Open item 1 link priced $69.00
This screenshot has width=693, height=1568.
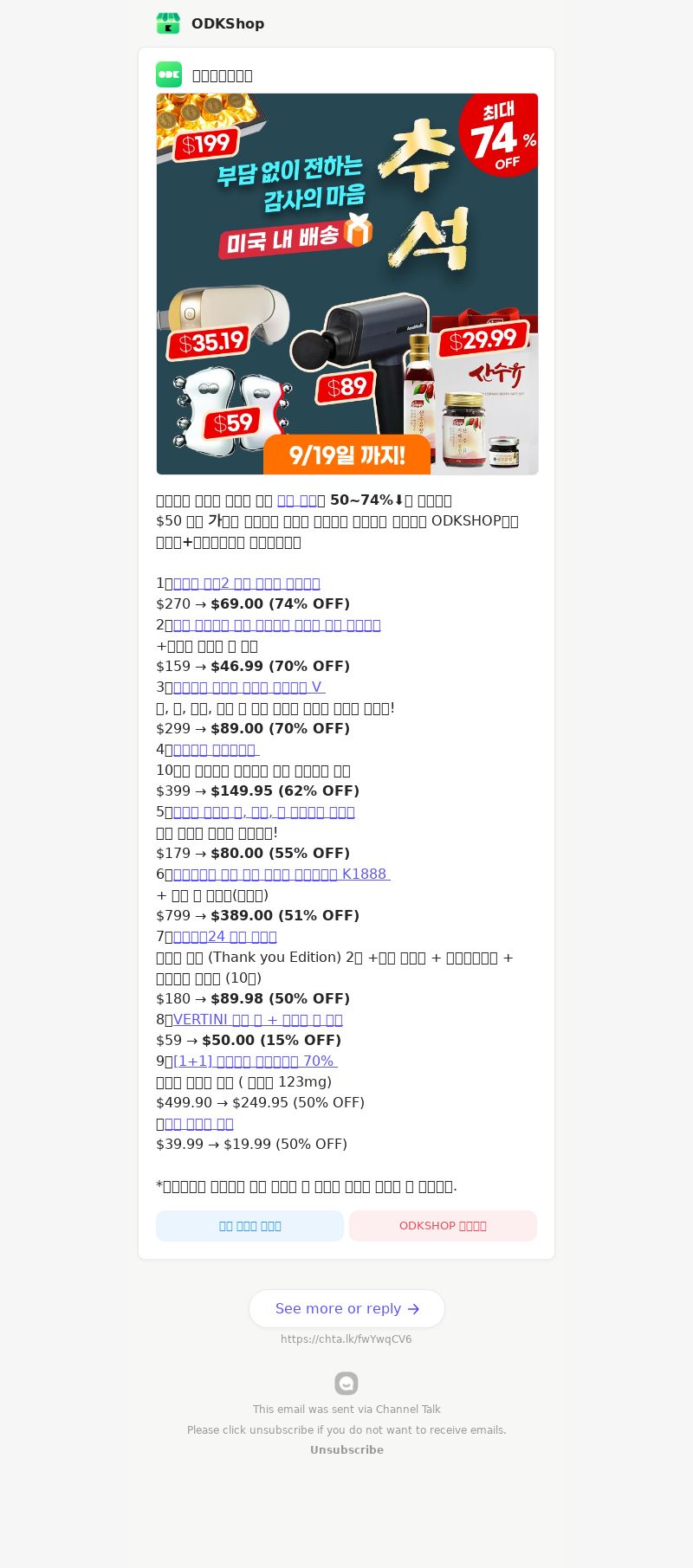[x=247, y=584]
